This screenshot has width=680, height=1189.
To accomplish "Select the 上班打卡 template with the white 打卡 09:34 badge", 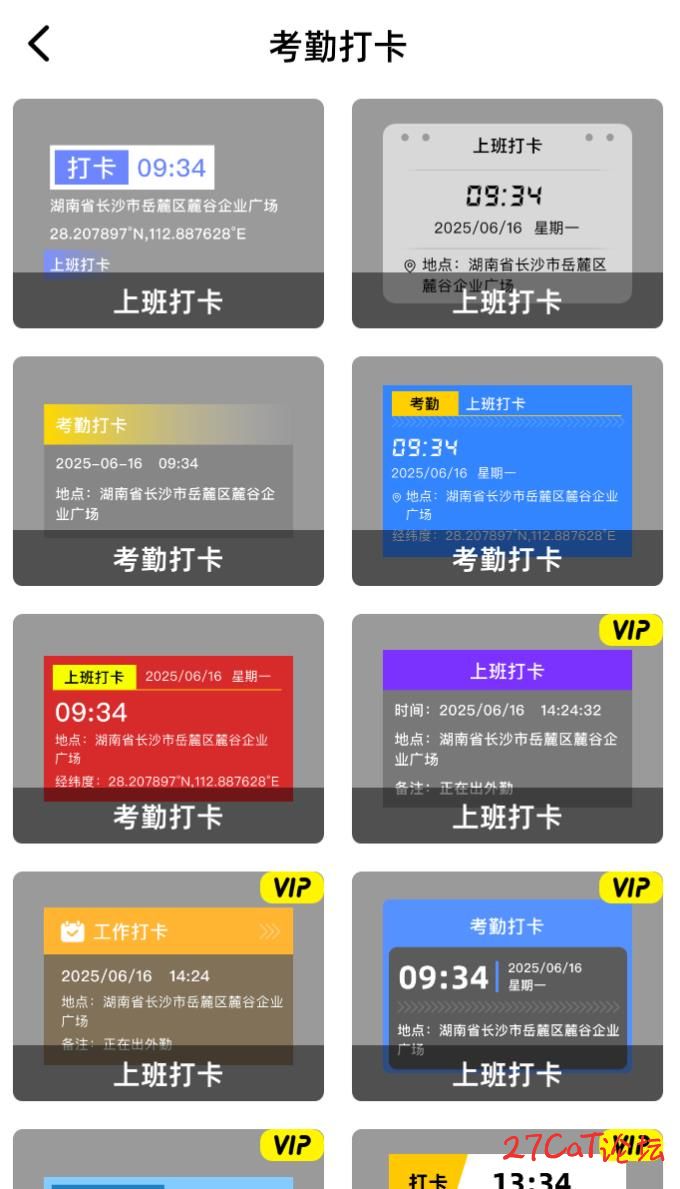I will 168,213.
